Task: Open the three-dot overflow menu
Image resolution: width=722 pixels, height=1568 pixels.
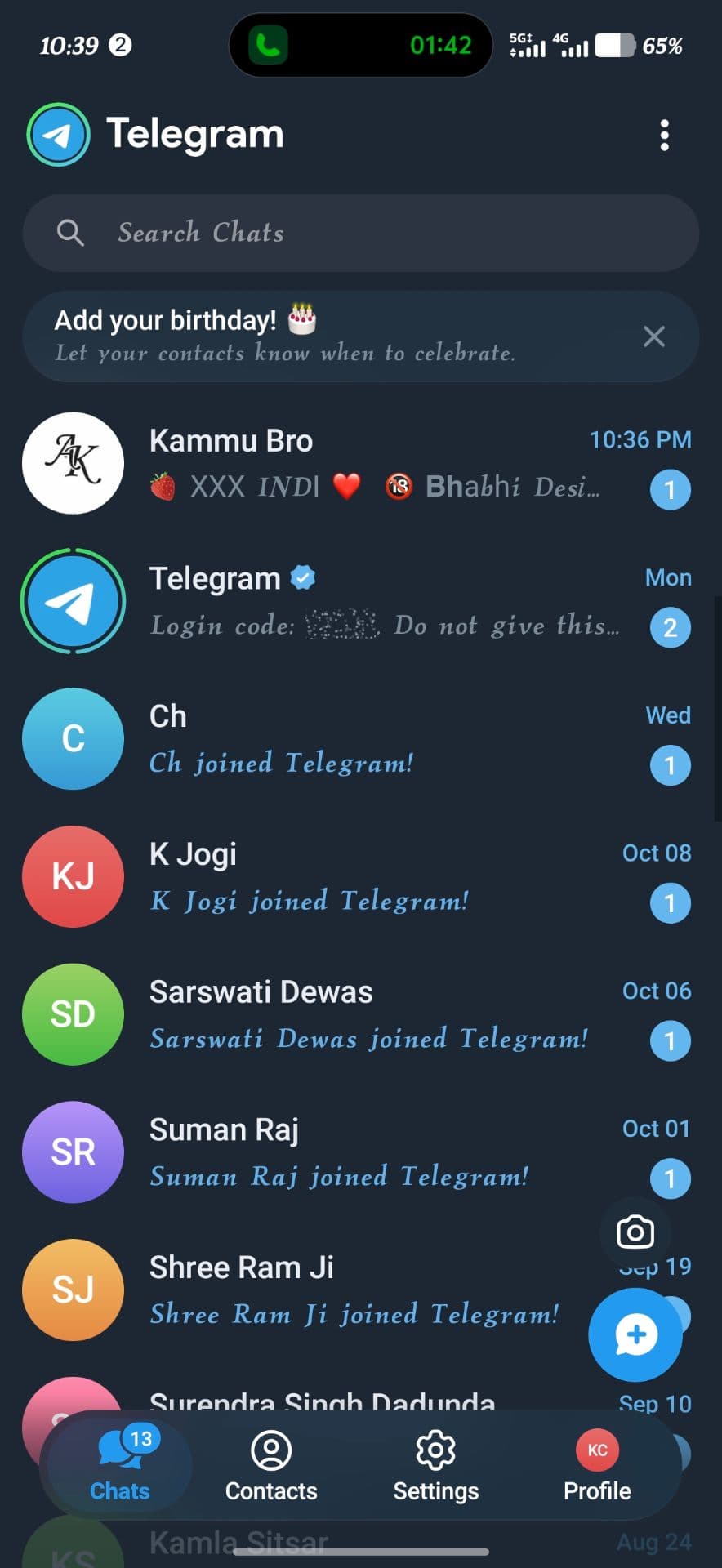Action: tap(664, 135)
